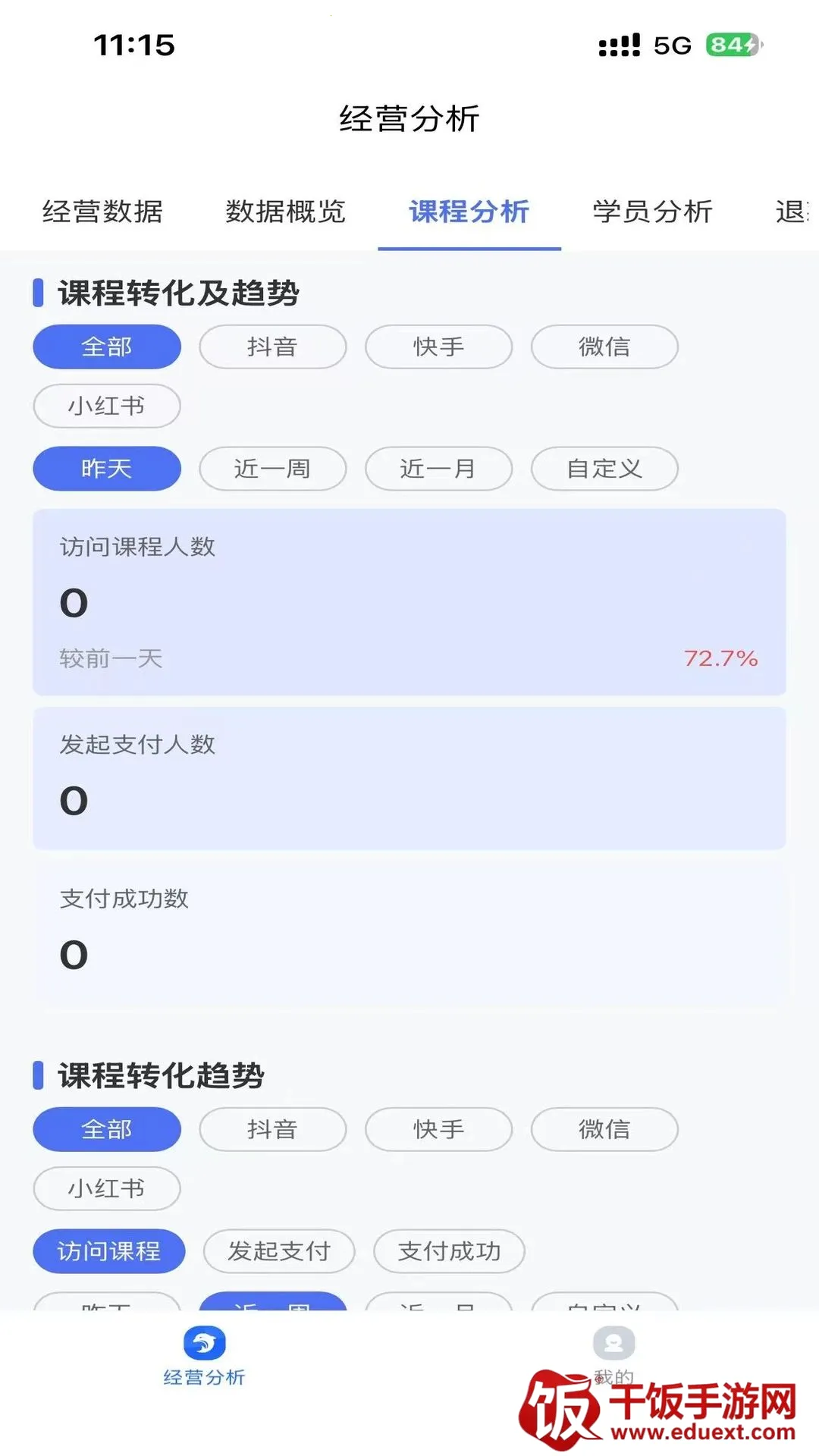Open the 自定义 date range option

click(604, 469)
